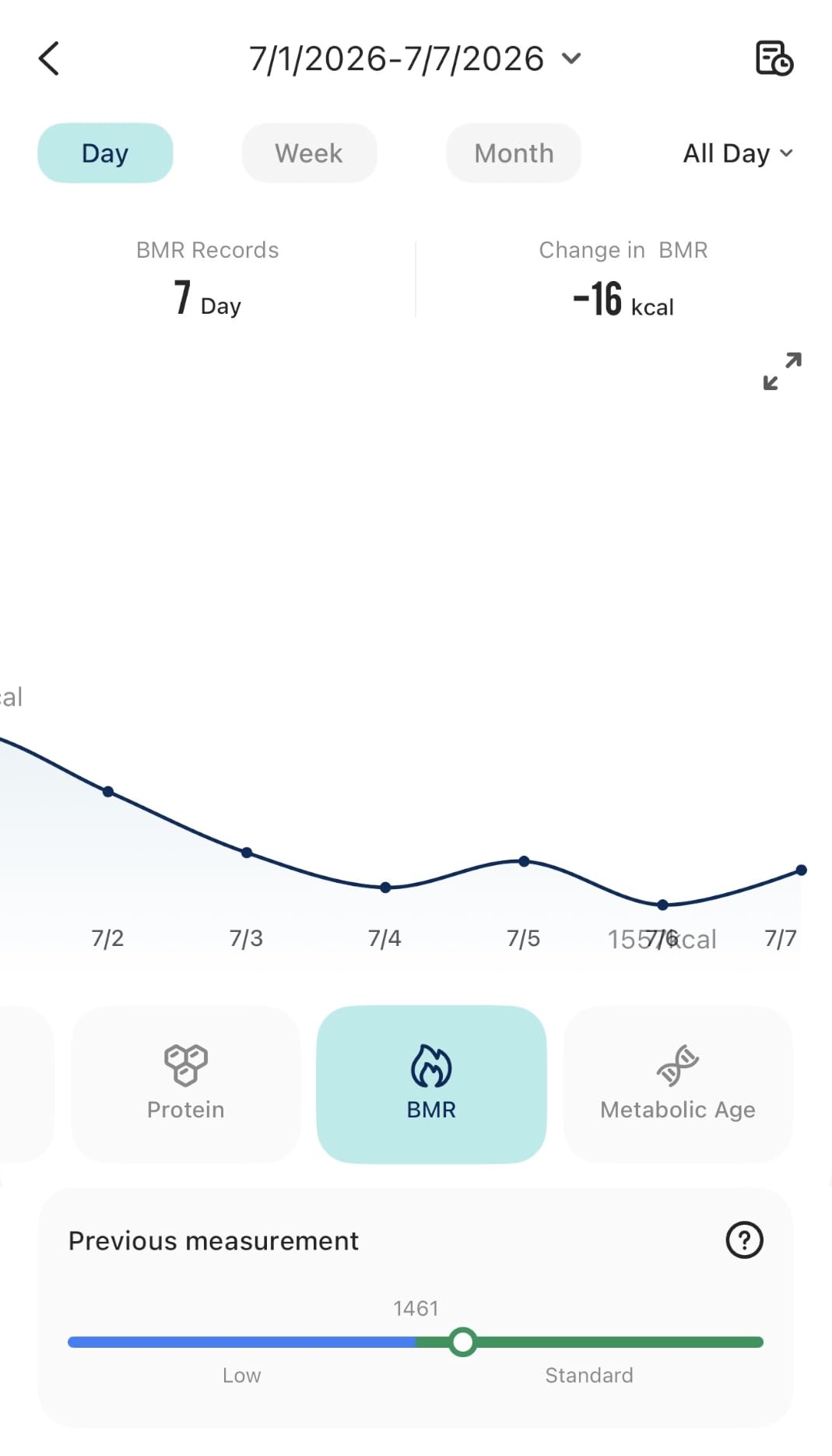Select the Protein metric card
This screenshot has width=832, height=1456.
[185, 1084]
